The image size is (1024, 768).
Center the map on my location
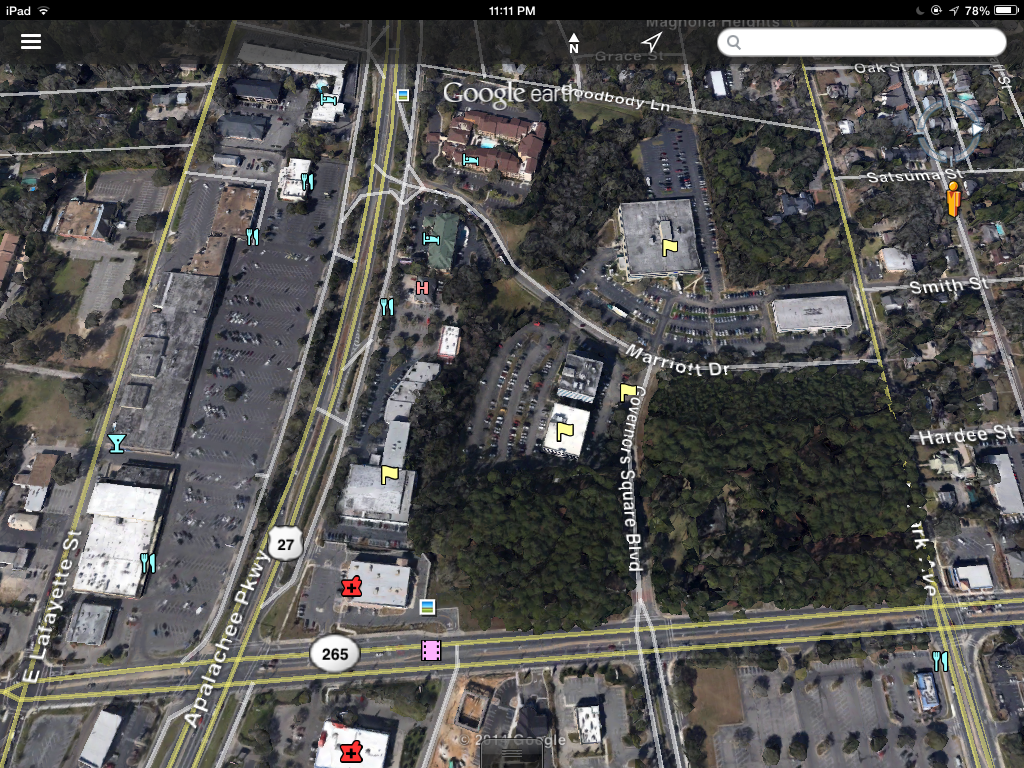click(652, 42)
